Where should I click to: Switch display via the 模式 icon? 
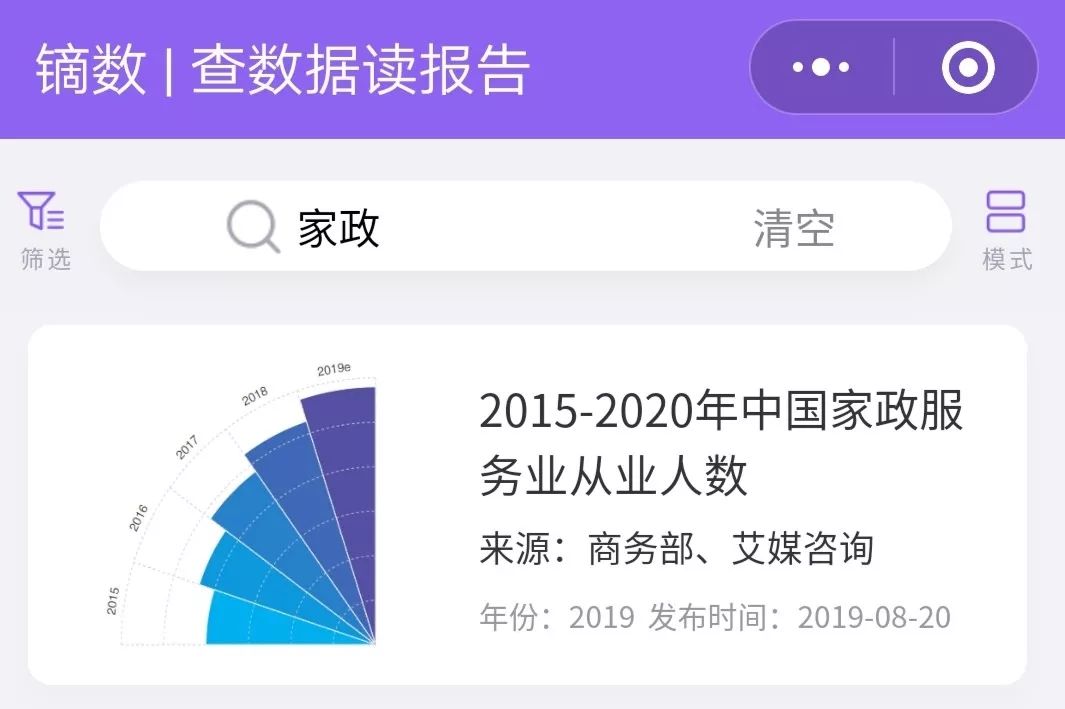[x=1006, y=228]
